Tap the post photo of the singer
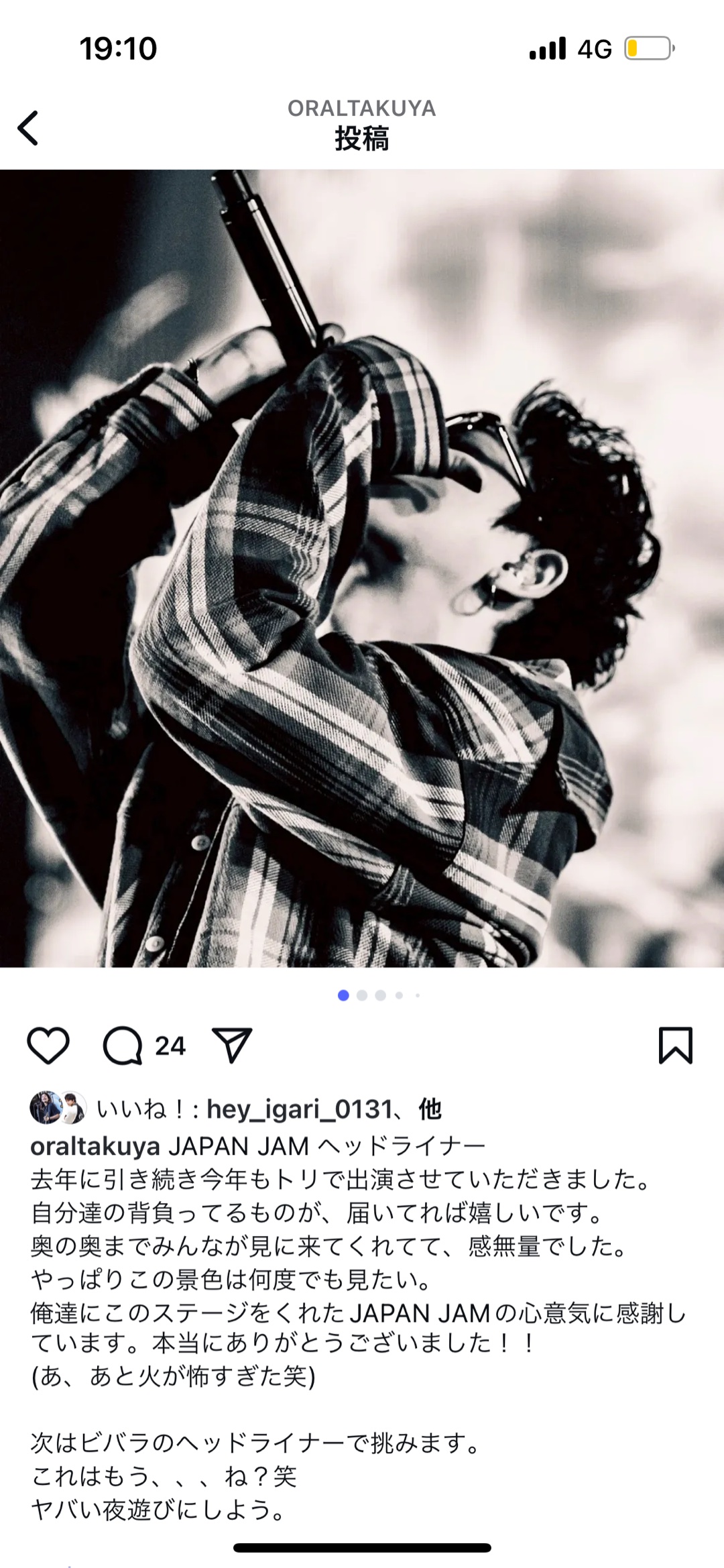724x1568 pixels. coord(362,567)
